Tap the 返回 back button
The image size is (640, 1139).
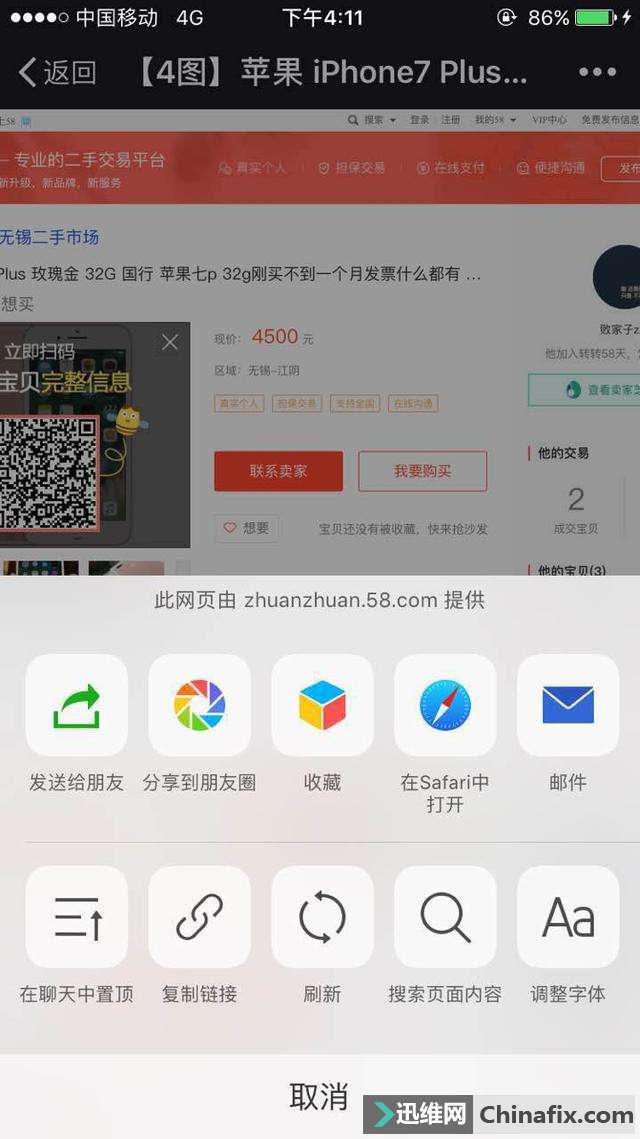pos(57,72)
